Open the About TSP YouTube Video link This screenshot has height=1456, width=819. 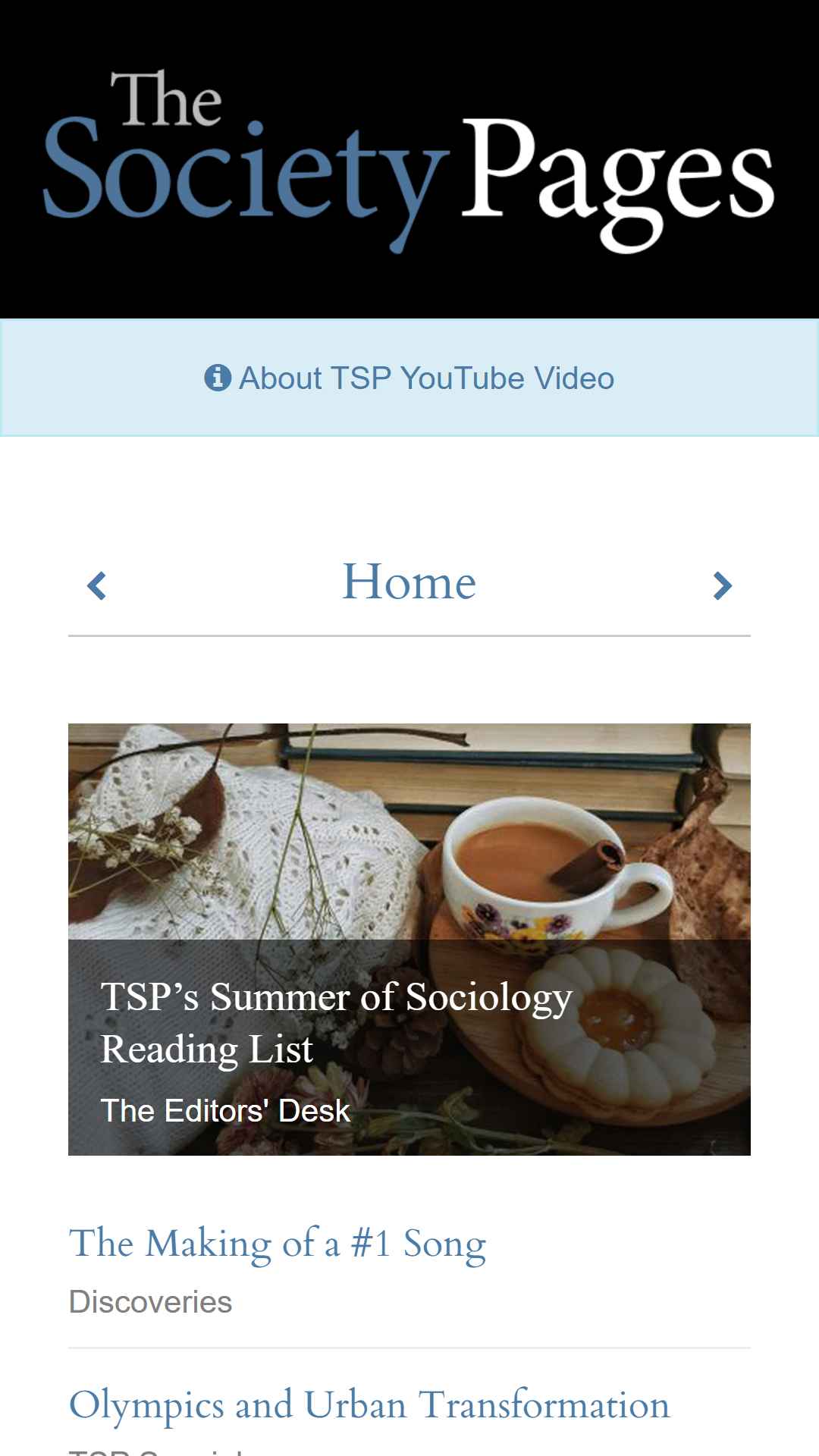tap(409, 378)
